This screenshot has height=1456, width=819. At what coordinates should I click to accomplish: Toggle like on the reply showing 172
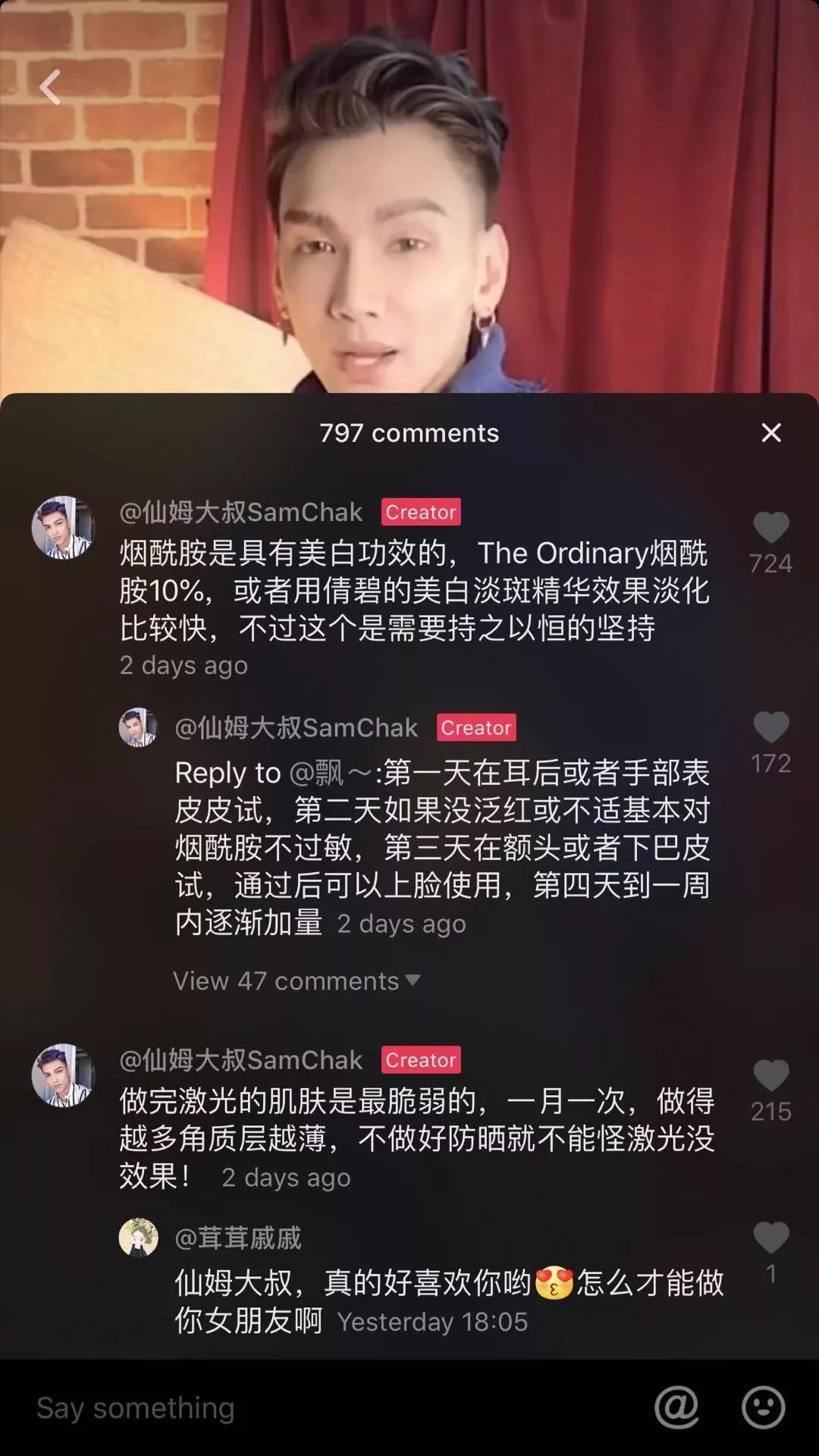771,728
